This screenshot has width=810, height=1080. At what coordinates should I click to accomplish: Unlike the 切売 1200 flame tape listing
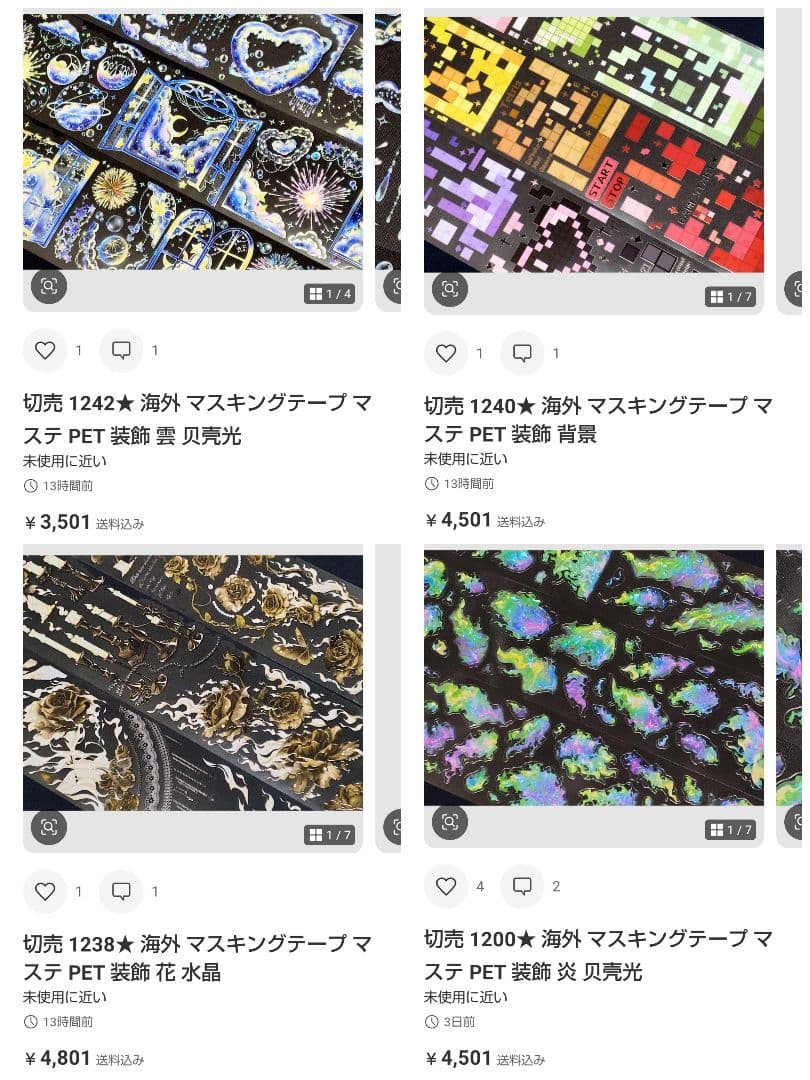click(x=445, y=886)
